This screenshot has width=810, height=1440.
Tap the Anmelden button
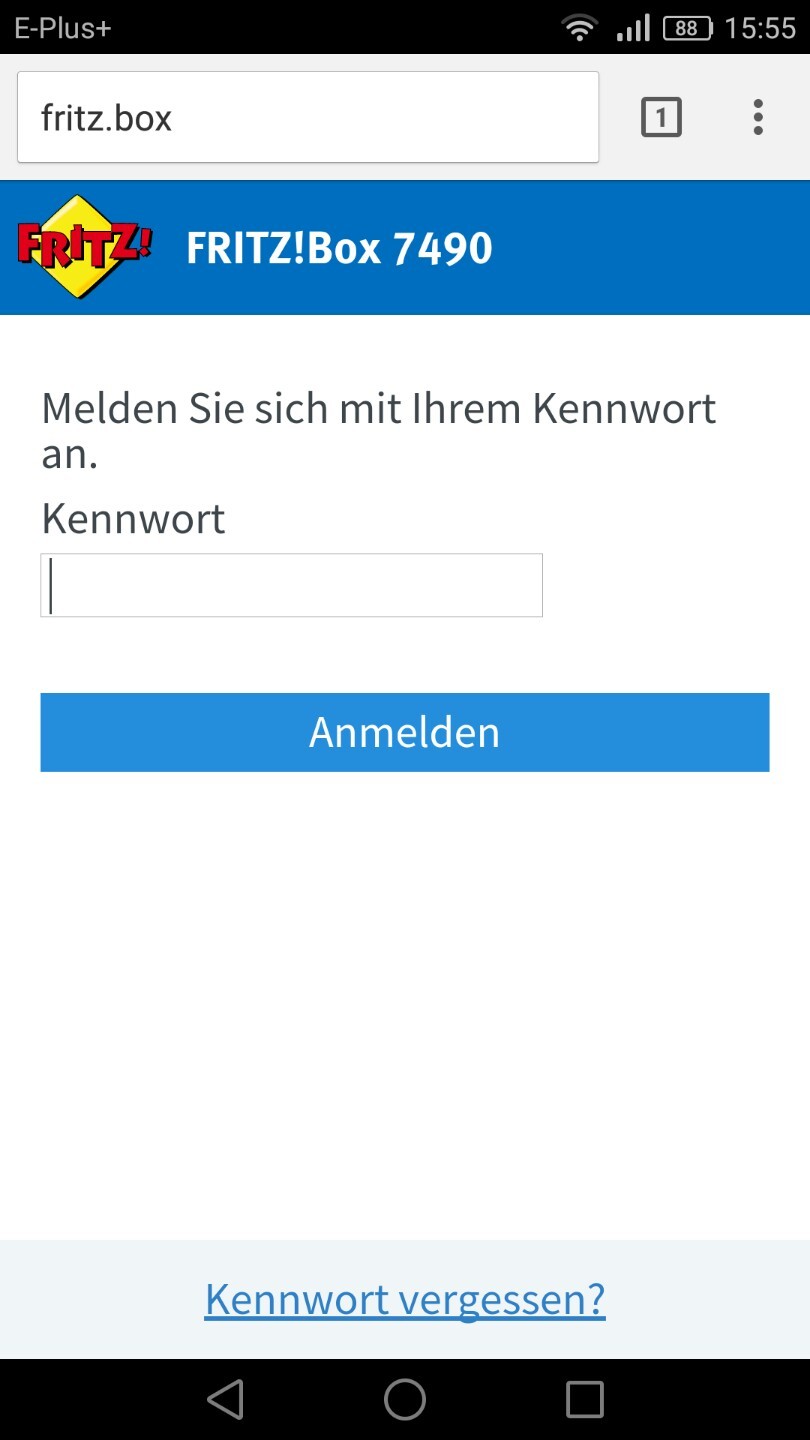pos(405,732)
